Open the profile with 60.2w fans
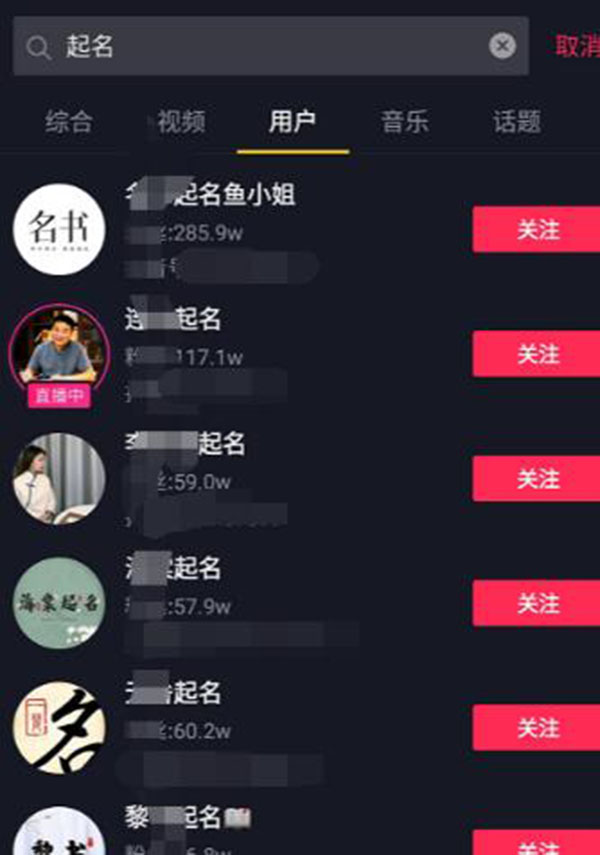Image resolution: width=600 pixels, height=855 pixels. [x=59, y=727]
